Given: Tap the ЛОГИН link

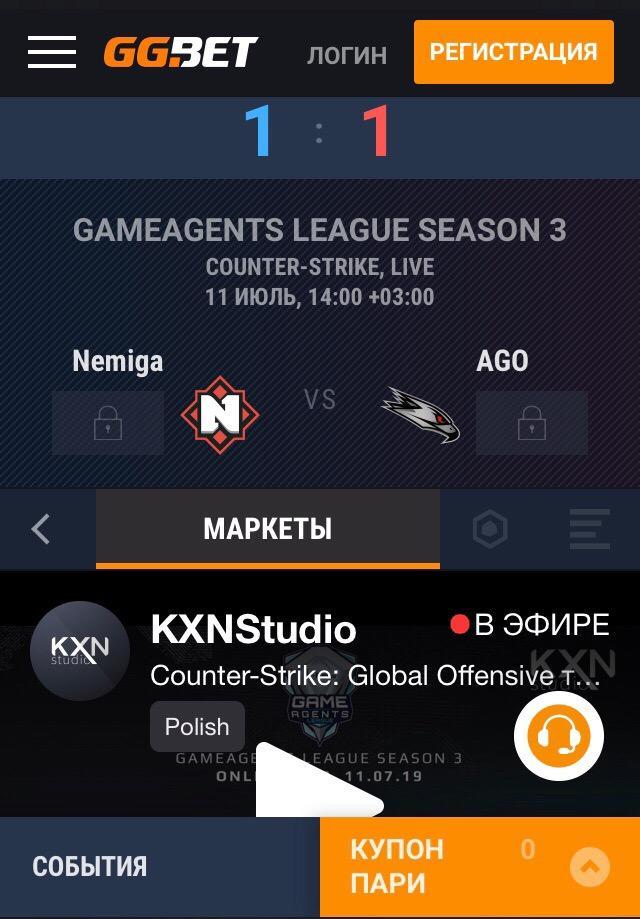Looking at the screenshot, I should tap(346, 54).
